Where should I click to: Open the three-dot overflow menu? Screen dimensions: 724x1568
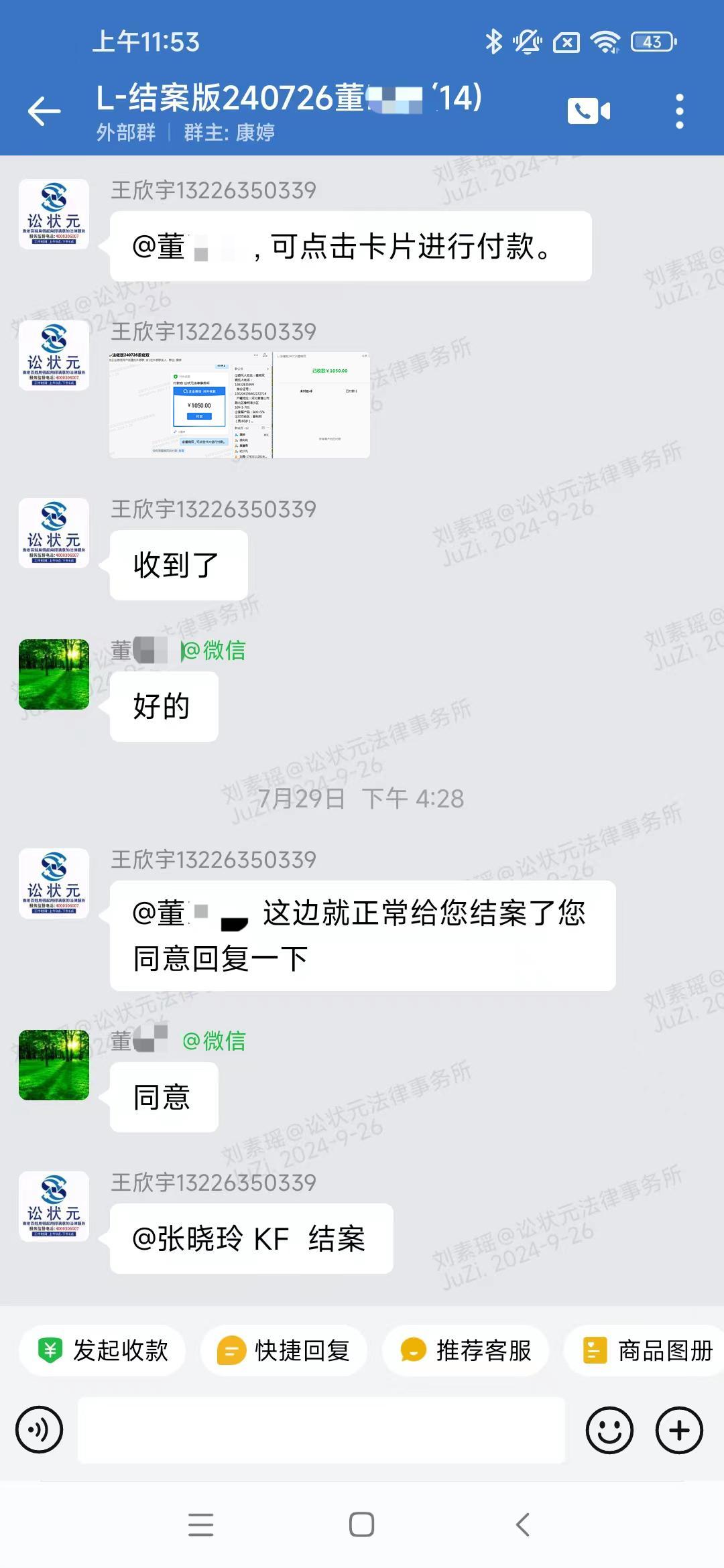point(679,111)
